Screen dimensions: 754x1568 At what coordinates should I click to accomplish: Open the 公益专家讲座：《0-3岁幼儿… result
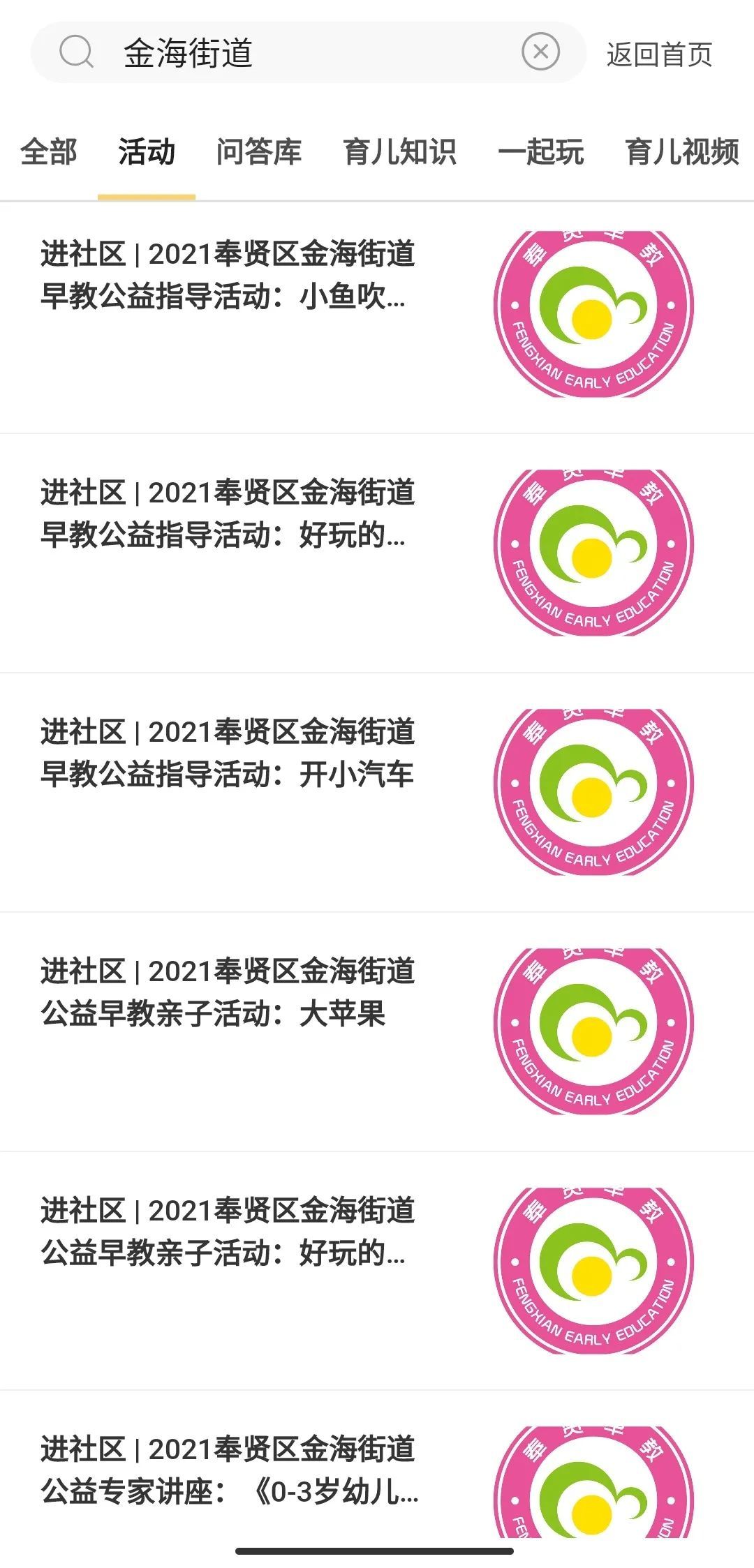click(228, 1470)
